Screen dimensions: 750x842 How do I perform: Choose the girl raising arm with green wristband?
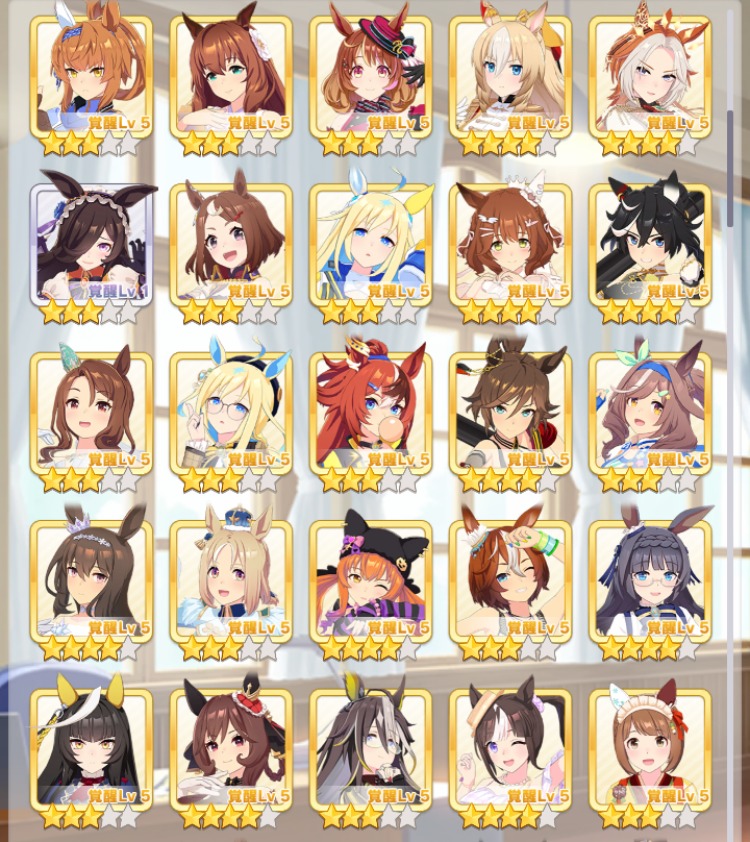pos(510,581)
